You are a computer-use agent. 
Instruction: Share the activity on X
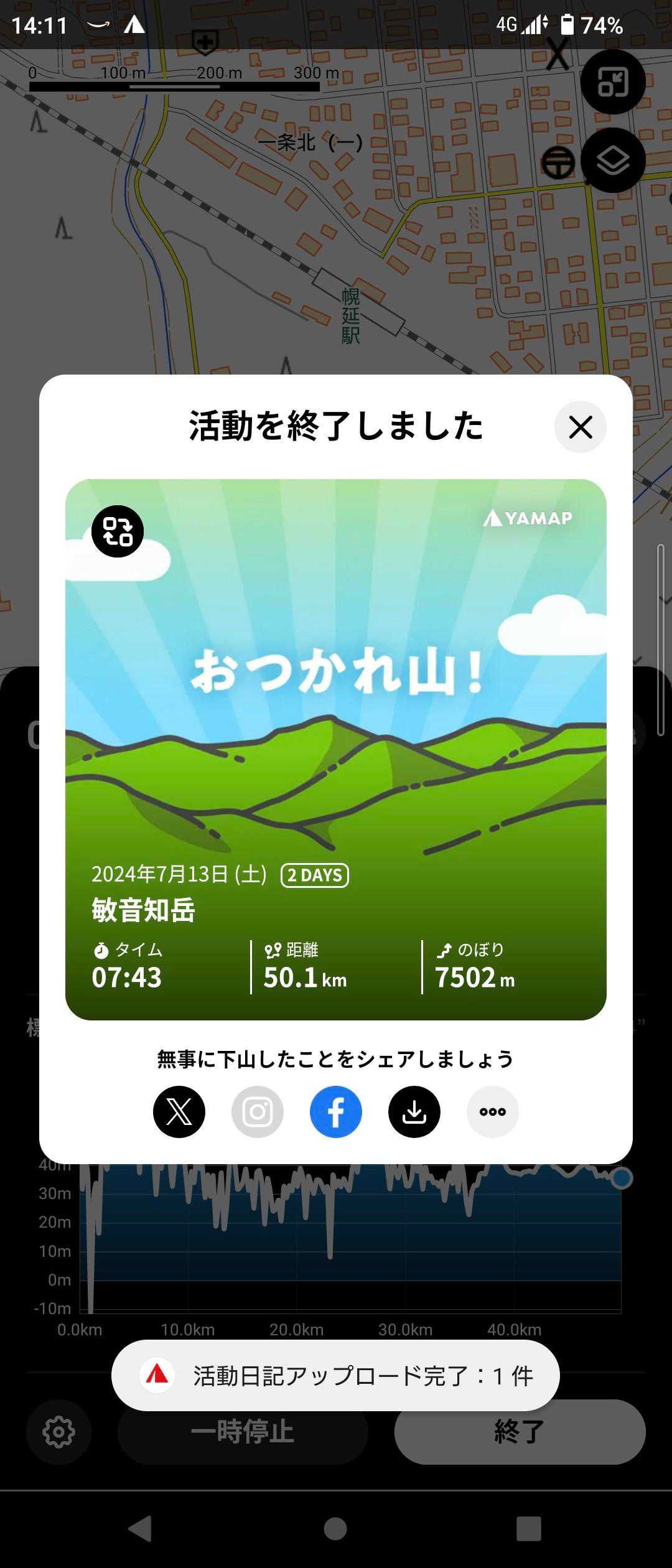(x=179, y=1111)
